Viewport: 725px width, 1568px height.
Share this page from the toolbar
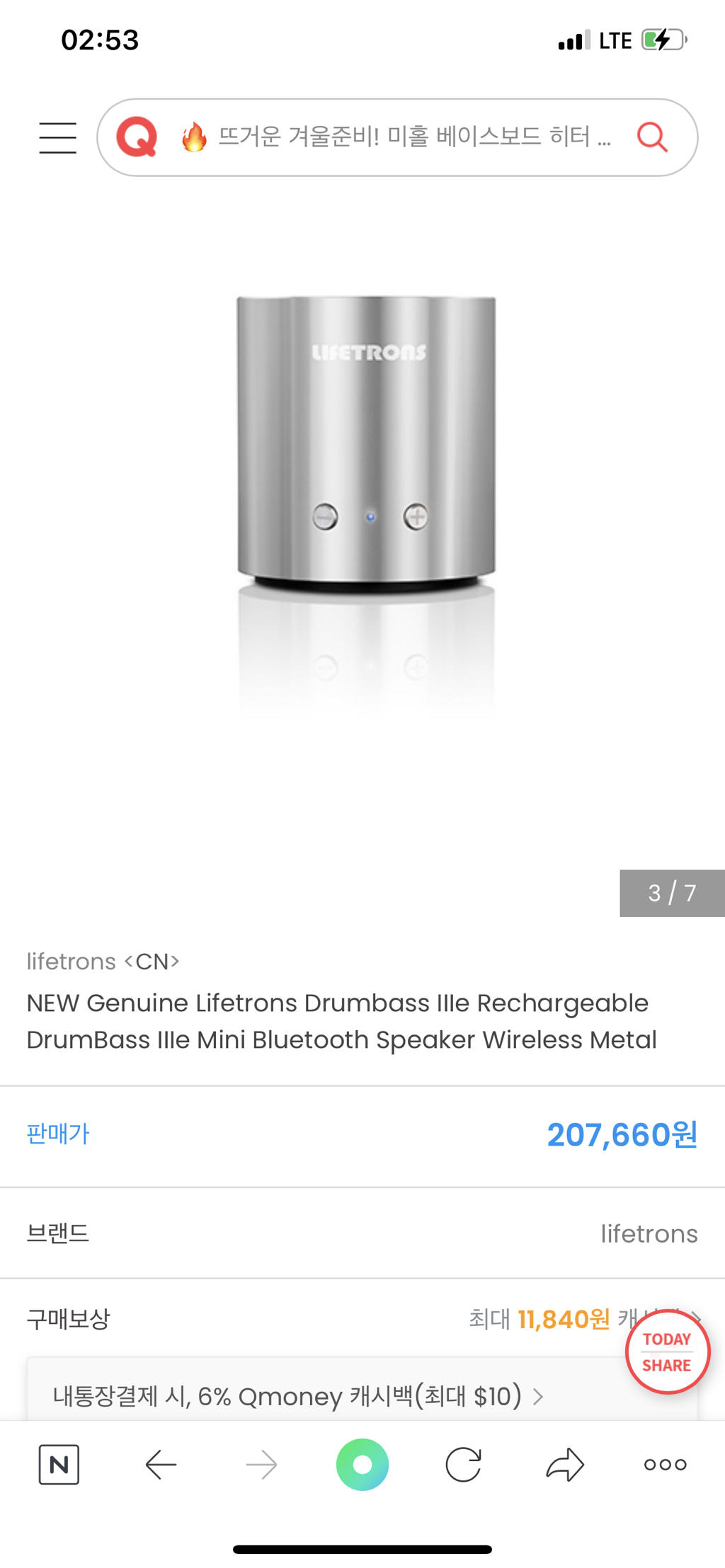(x=565, y=1464)
